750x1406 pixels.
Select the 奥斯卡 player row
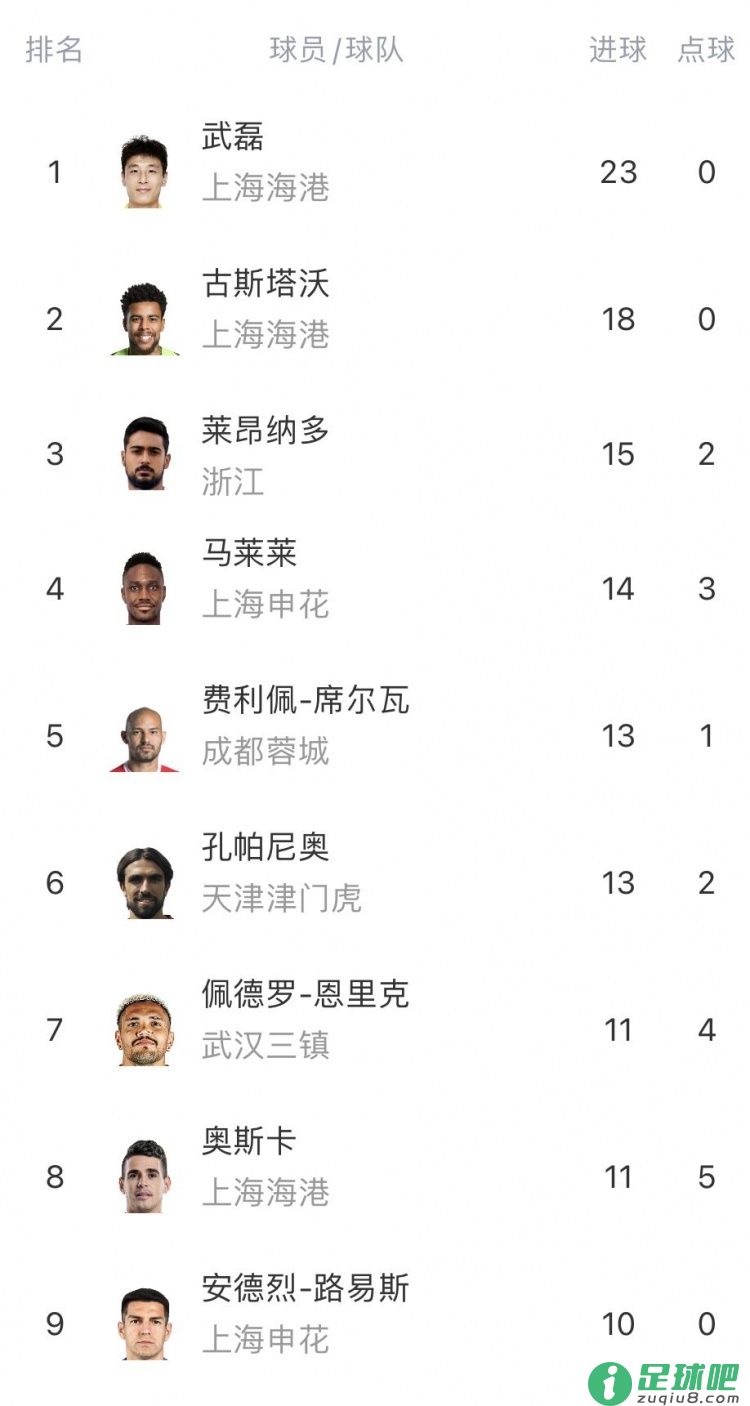coord(375,1177)
